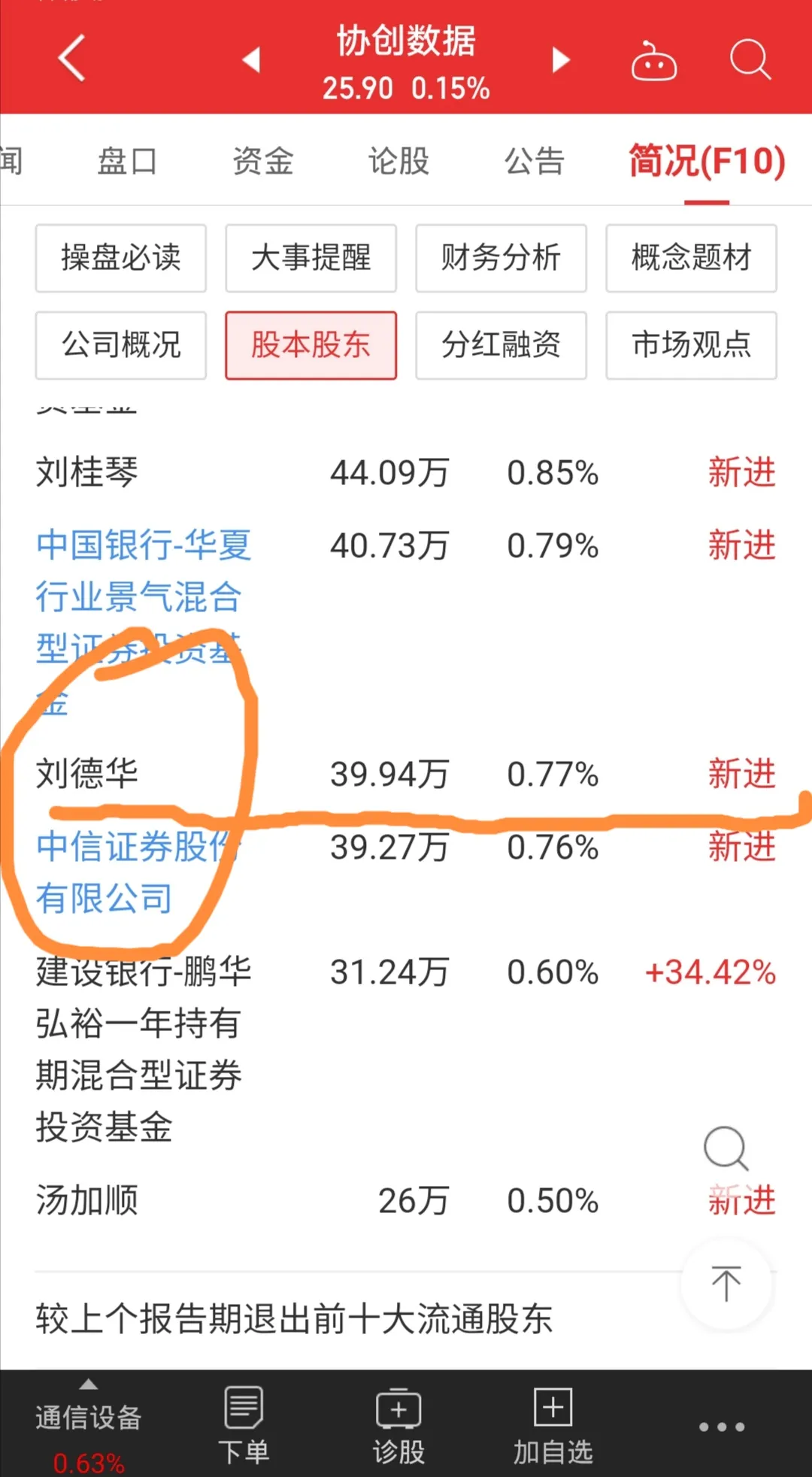812x1477 pixels.
Task: Select the 公司概况 section
Action: coord(120,345)
